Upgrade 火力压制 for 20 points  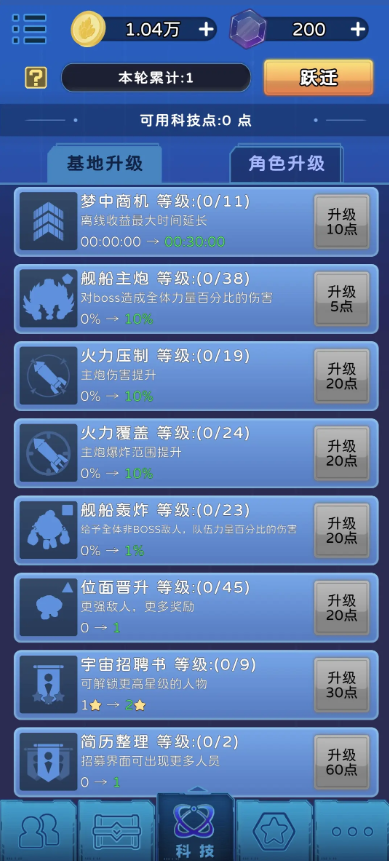coord(342,376)
